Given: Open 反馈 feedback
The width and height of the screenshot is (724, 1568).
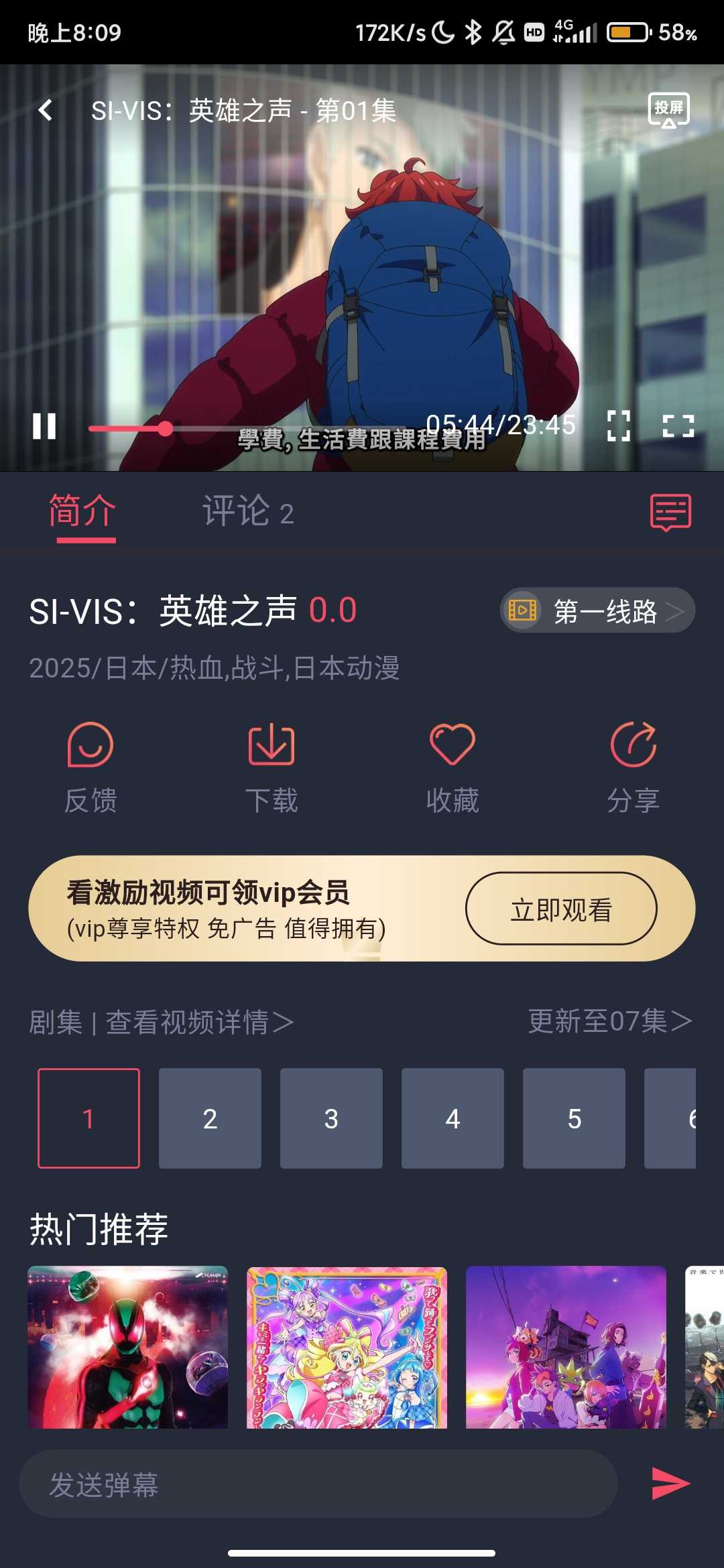Looking at the screenshot, I should 90,767.
